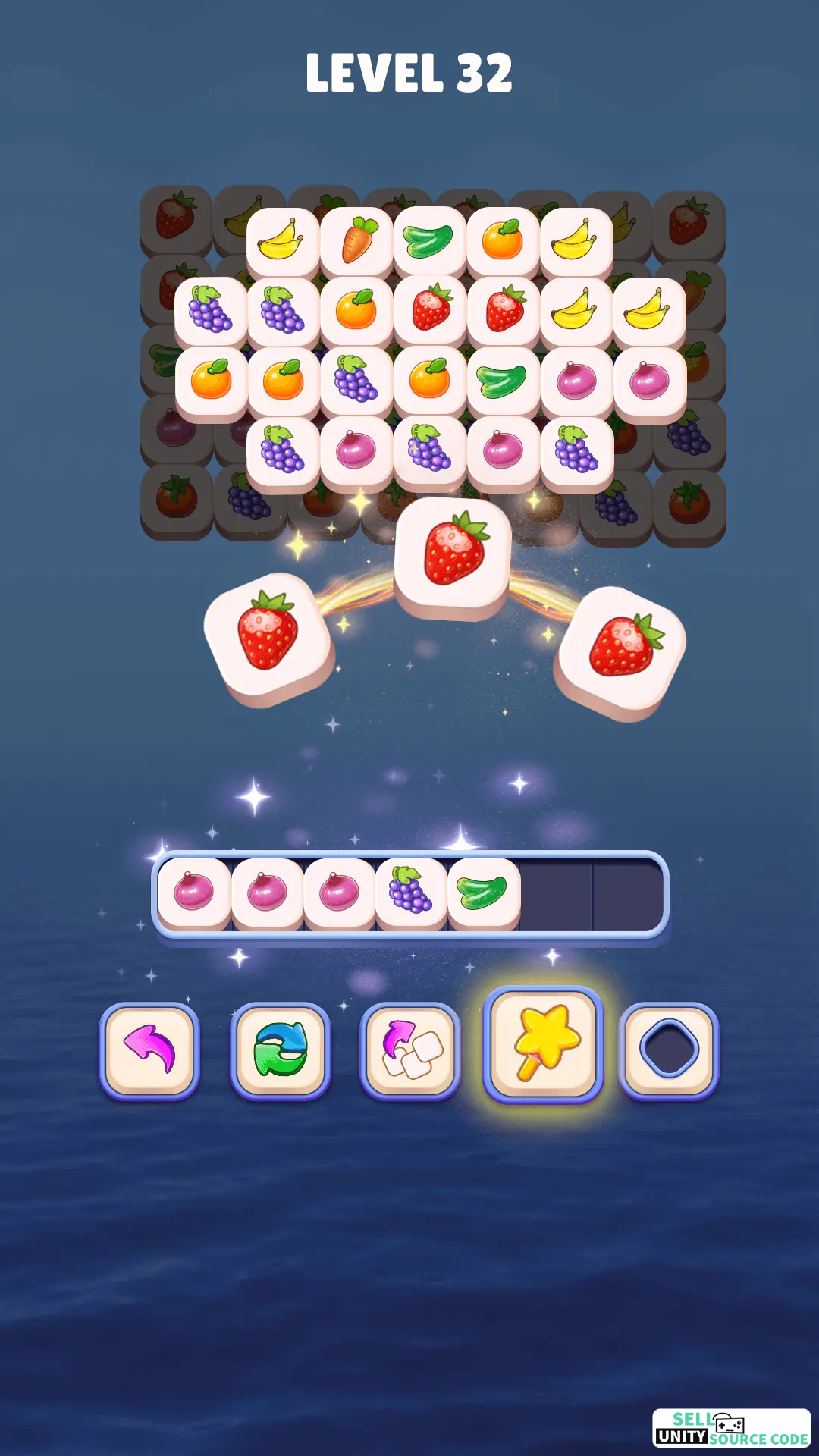Select the orange tile between two bananas
The height and width of the screenshot is (1456, 819).
pos(503,242)
